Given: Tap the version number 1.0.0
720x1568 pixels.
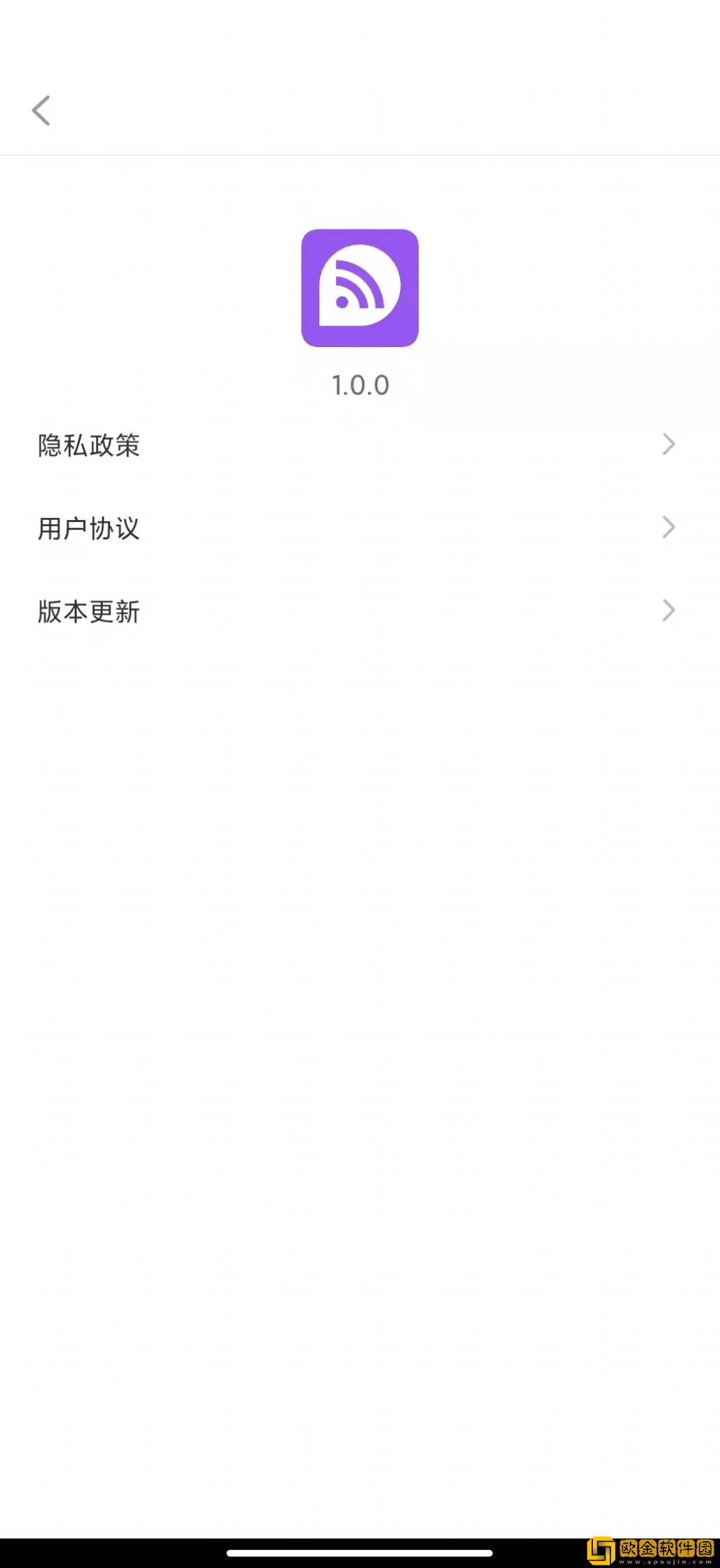Looking at the screenshot, I should [360, 384].
